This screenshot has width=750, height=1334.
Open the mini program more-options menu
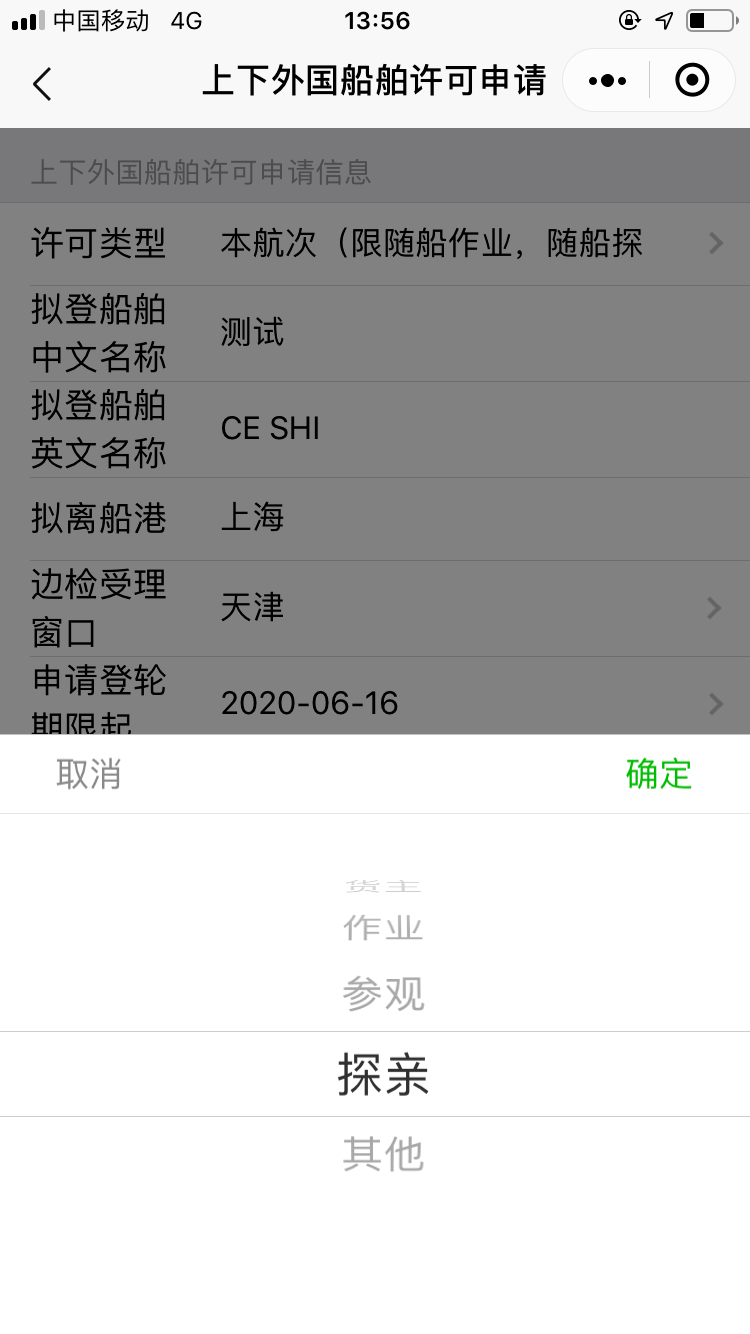click(x=607, y=80)
